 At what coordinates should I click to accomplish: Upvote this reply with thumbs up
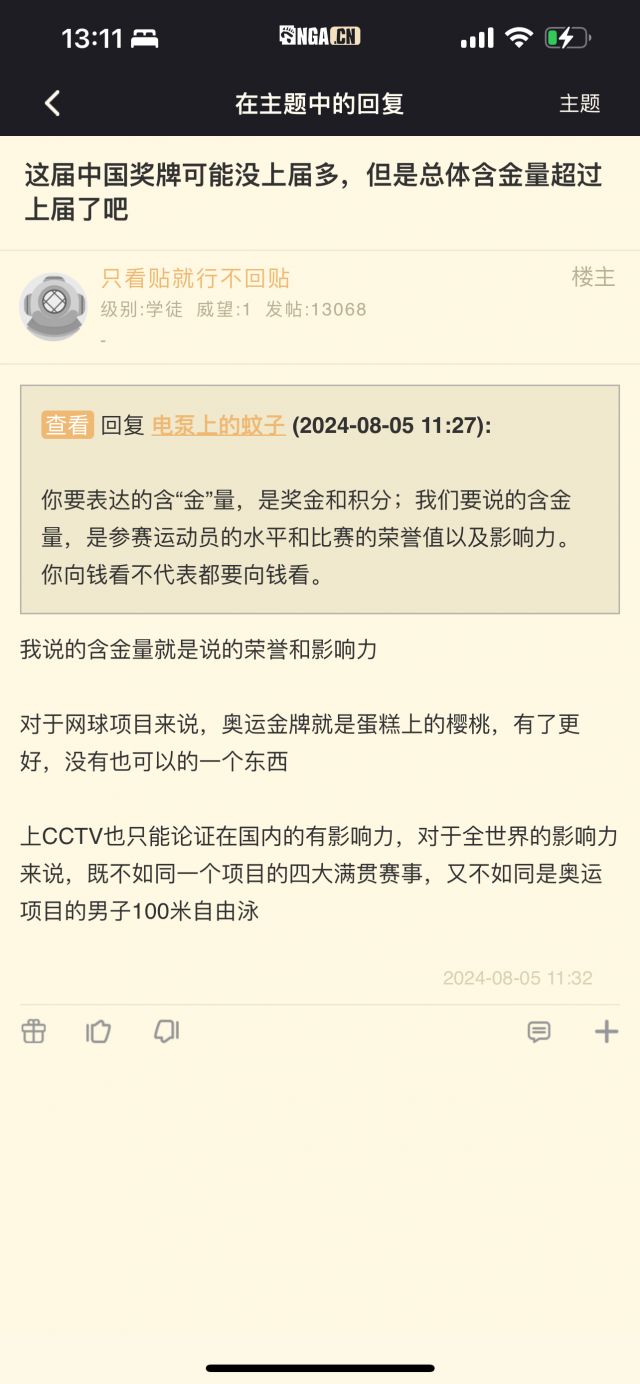coord(98,1032)
